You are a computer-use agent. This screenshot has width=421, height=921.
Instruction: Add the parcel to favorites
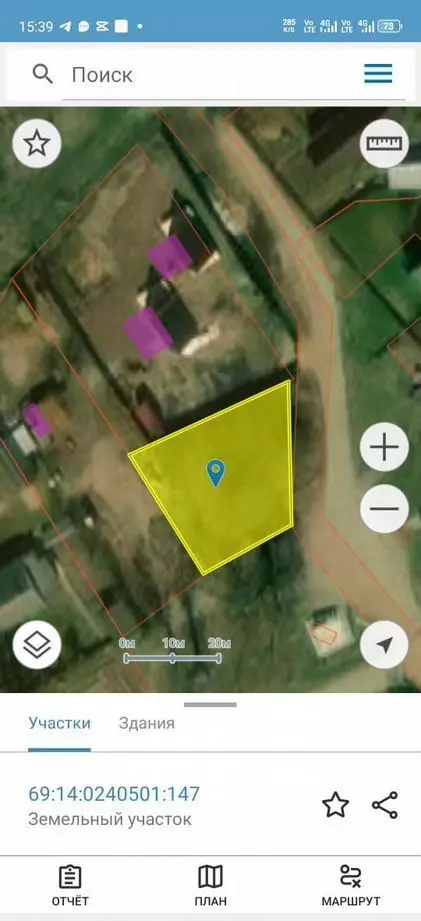tap(335, 805)
